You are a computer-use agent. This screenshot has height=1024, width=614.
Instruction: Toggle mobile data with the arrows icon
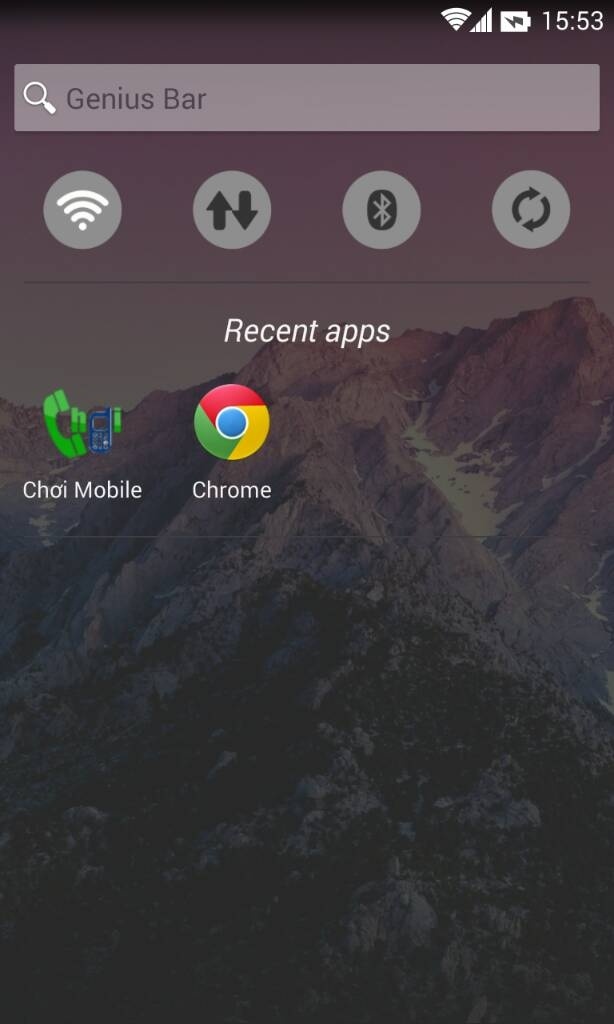(232, 210)
